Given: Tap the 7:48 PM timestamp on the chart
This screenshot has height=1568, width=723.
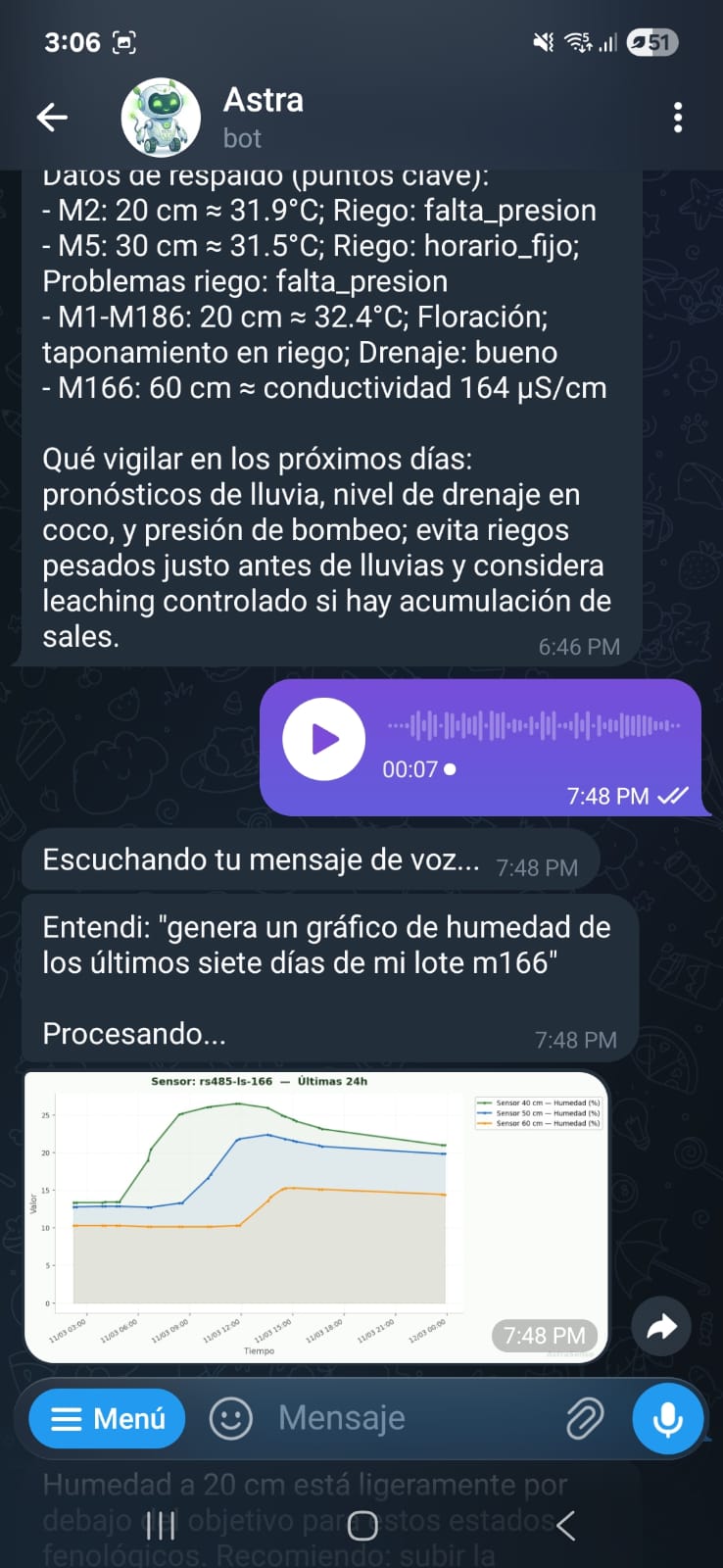Looking at the screenshot, I should (x=543, y=1335).
